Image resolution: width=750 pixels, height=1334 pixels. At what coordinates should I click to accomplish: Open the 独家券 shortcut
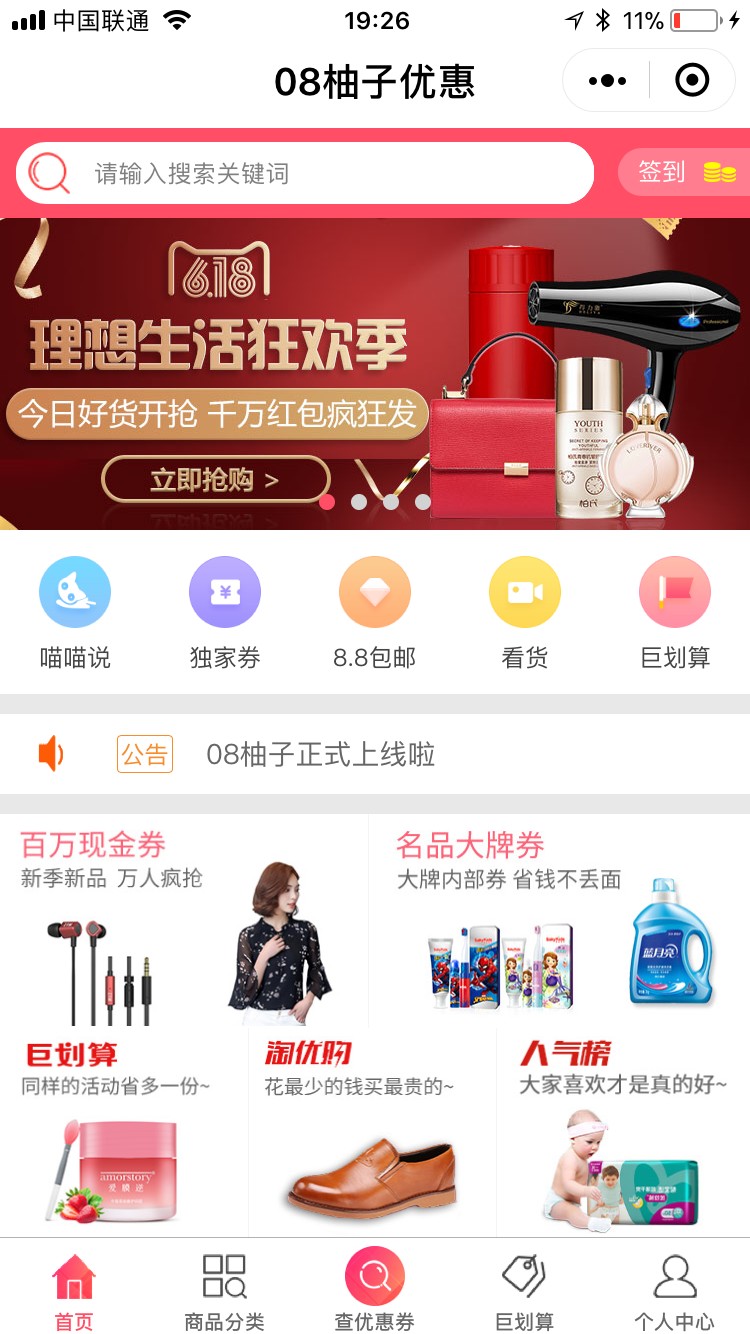pyautogui.click(x=225, y=614)
